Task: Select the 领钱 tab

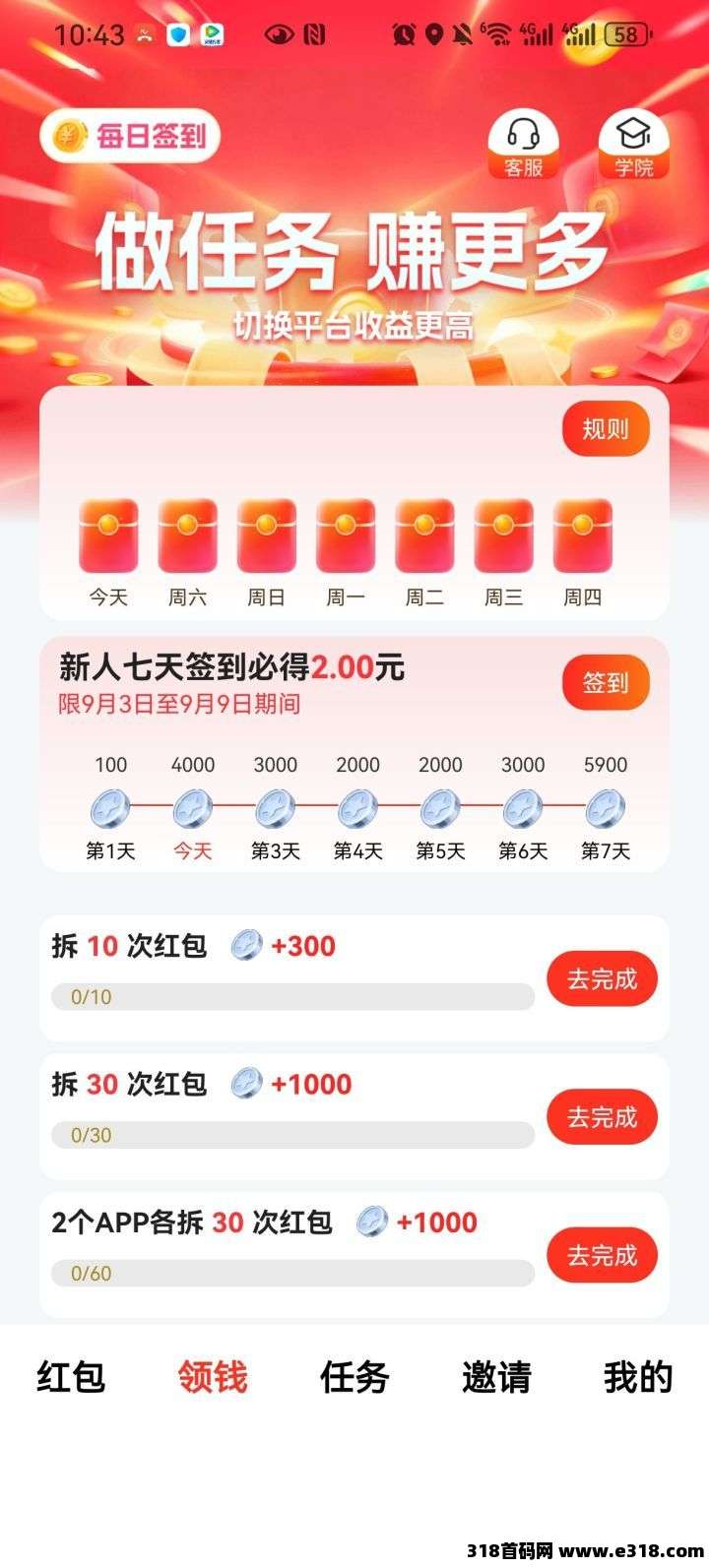Action: coord(213,1376)
